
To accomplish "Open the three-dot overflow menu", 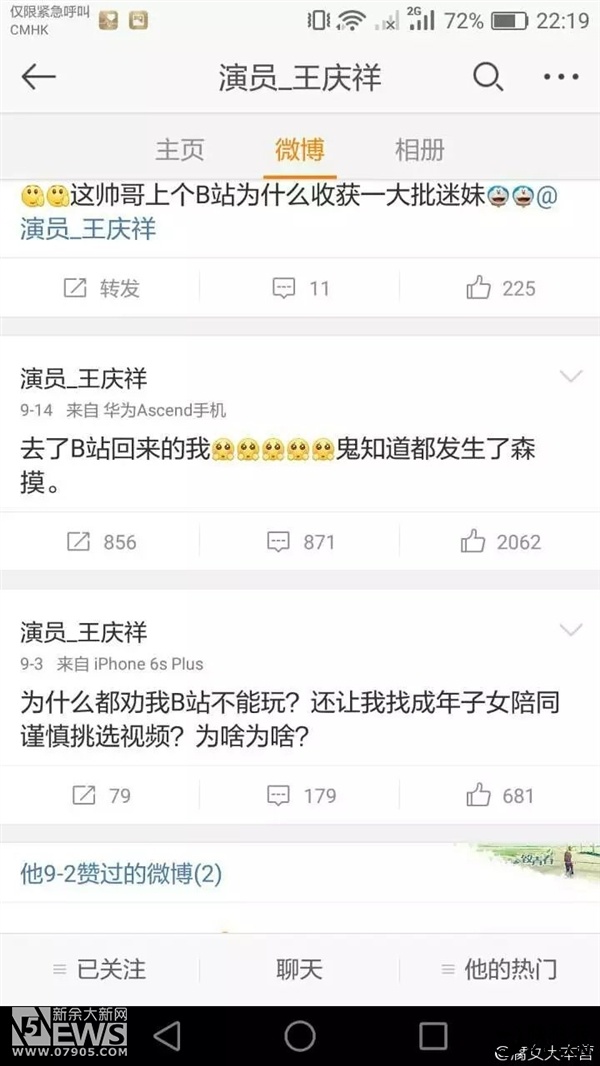I will point(560,78).
